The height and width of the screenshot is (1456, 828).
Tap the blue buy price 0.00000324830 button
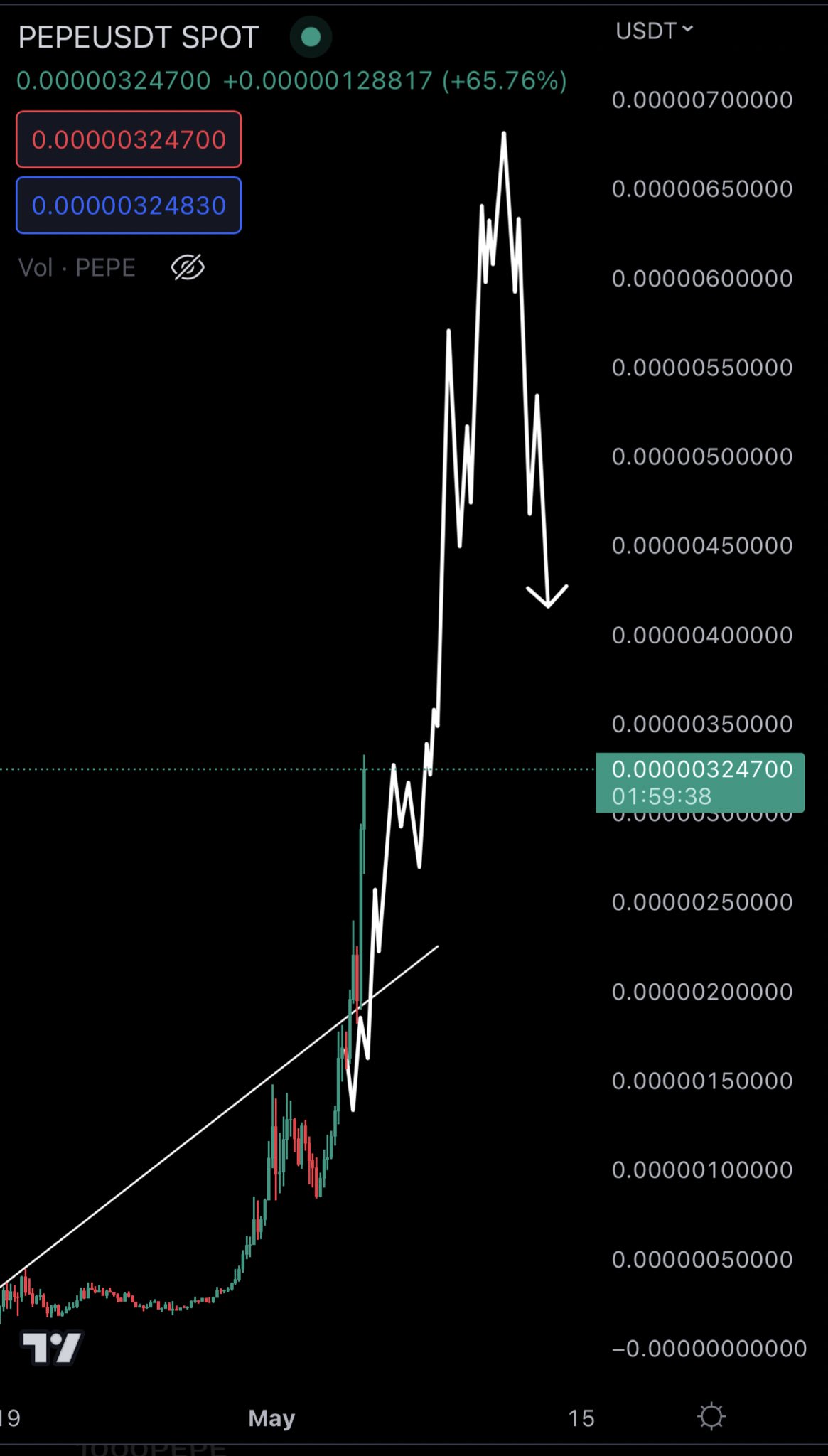129,205
